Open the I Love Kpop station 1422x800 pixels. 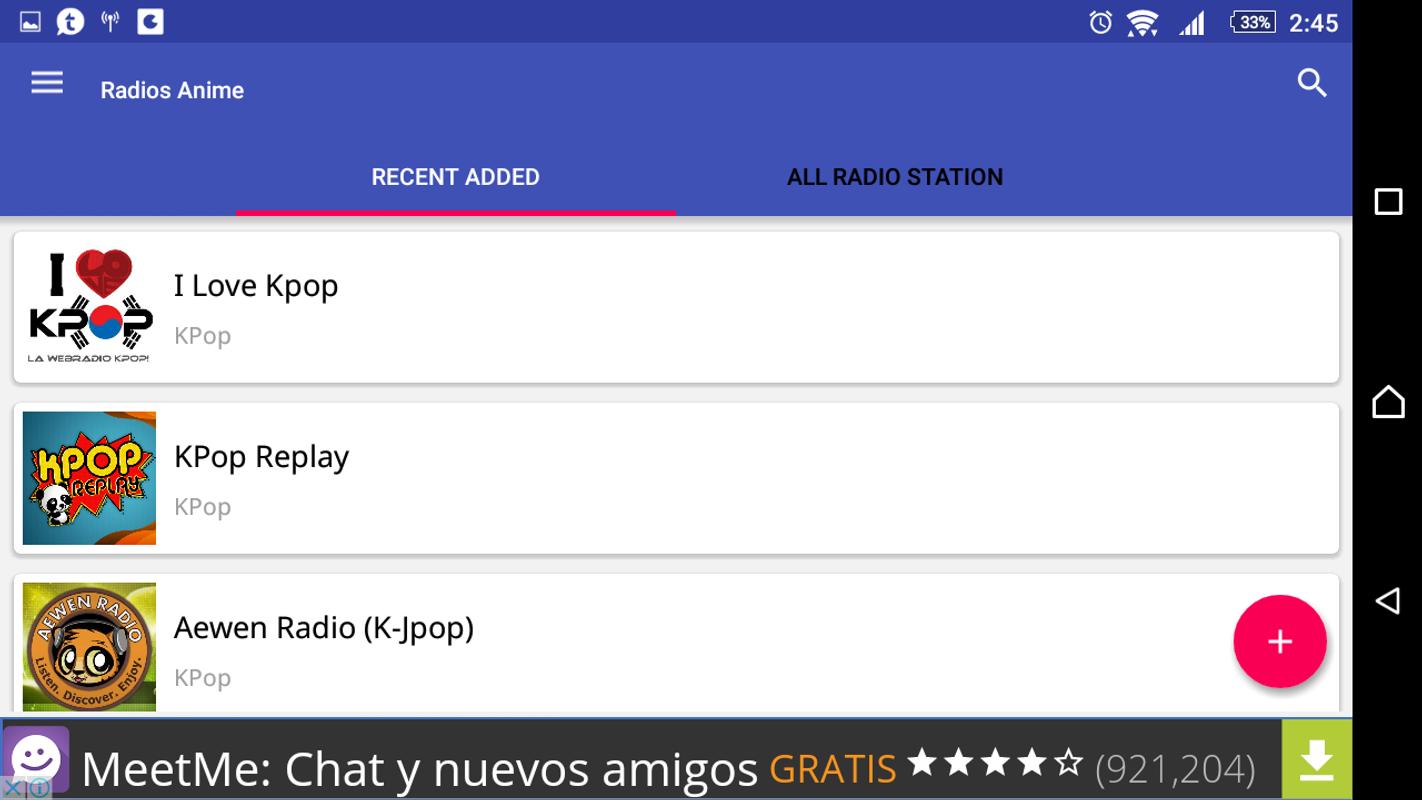coord(675,307)
